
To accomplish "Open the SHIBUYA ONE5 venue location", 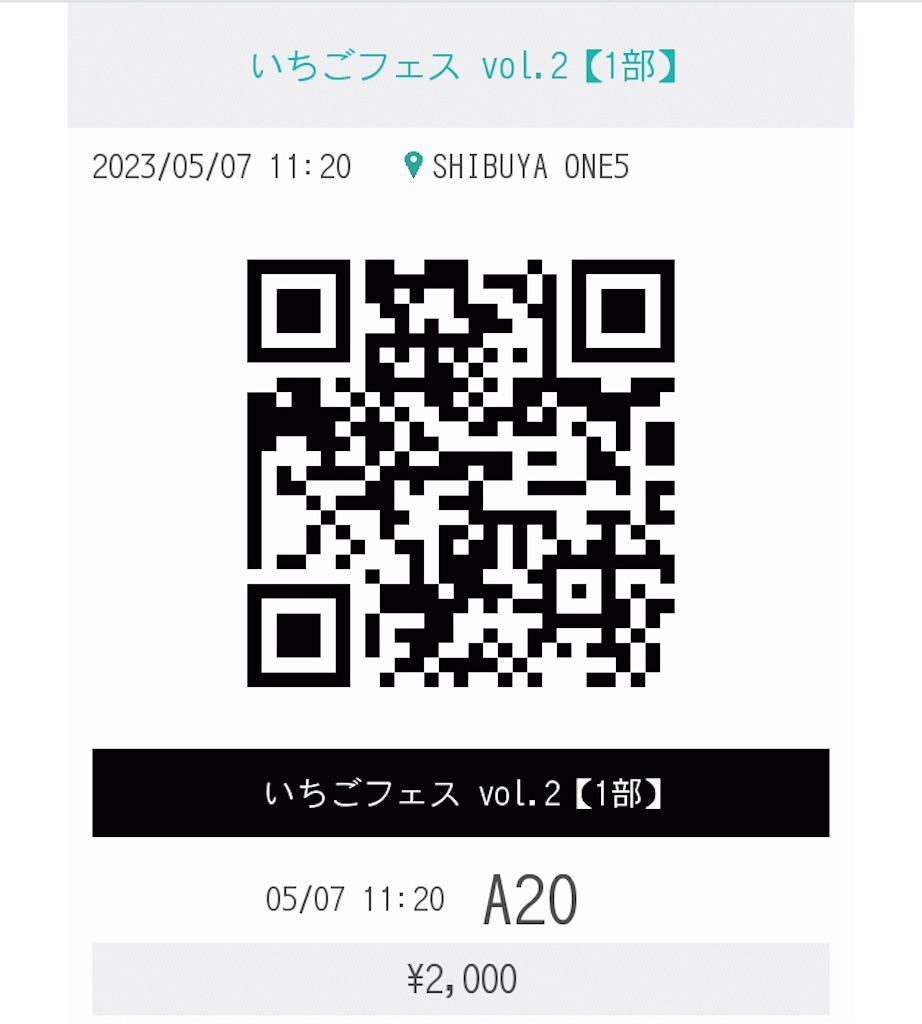I will (x=517, y=167).
